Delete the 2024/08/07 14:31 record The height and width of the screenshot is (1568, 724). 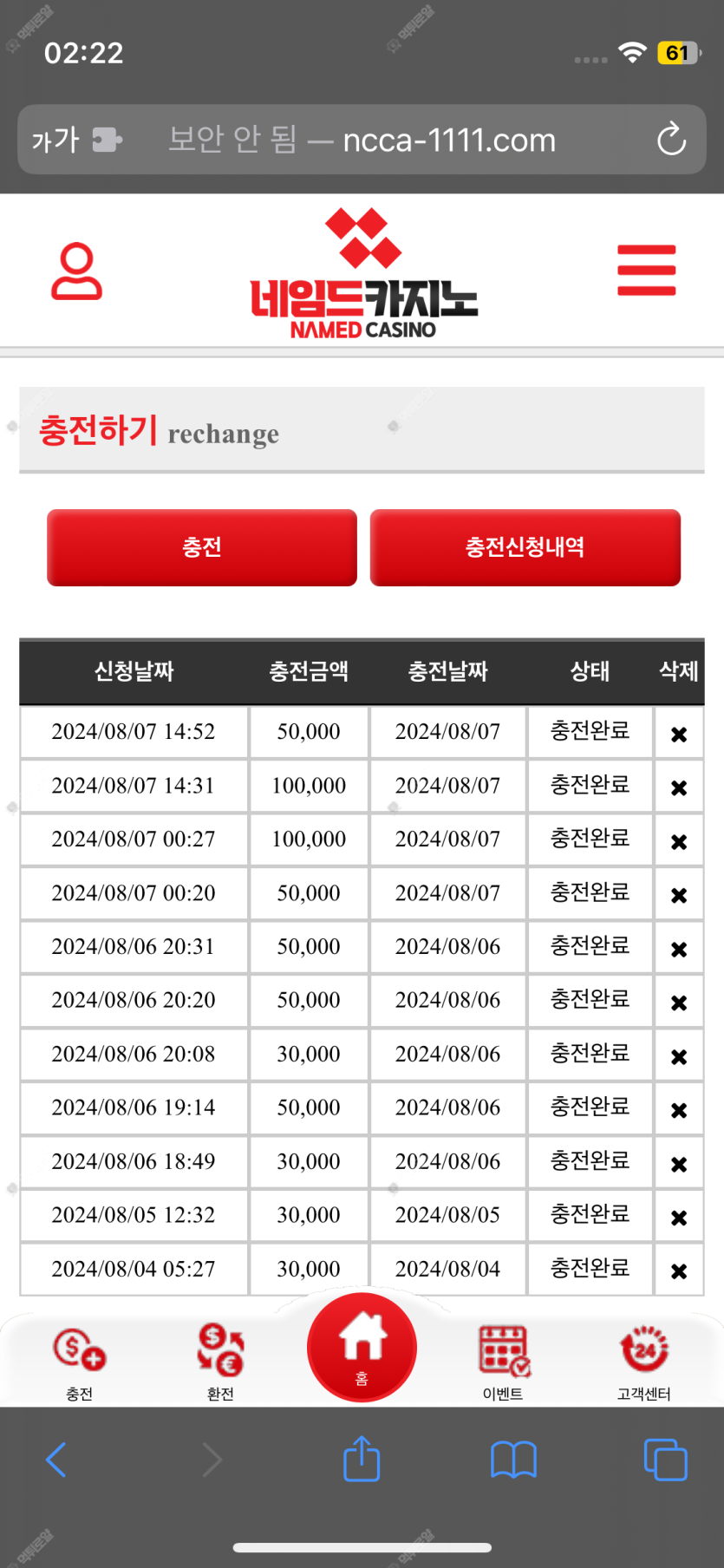pos(679,787)
